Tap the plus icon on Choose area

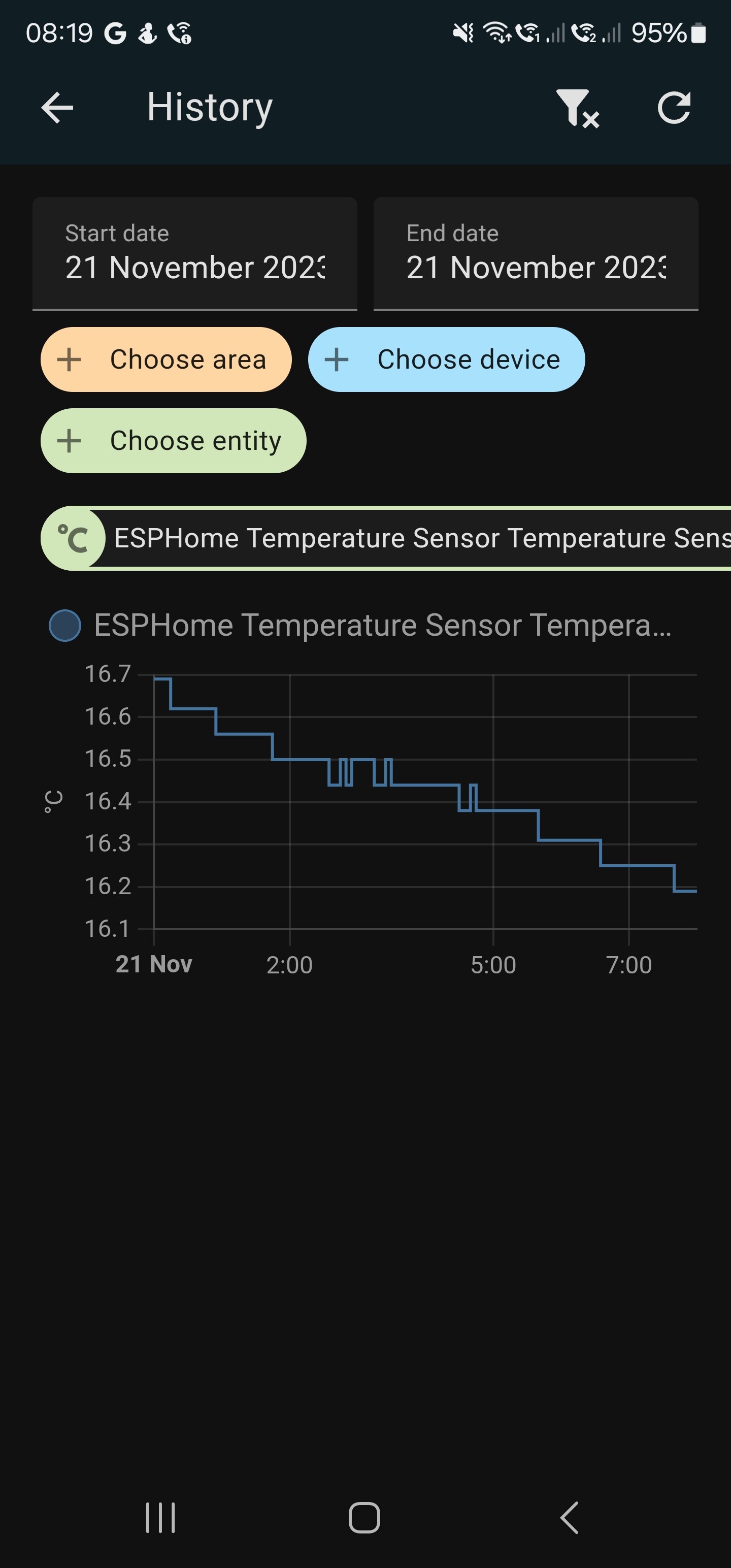point(71,359)
